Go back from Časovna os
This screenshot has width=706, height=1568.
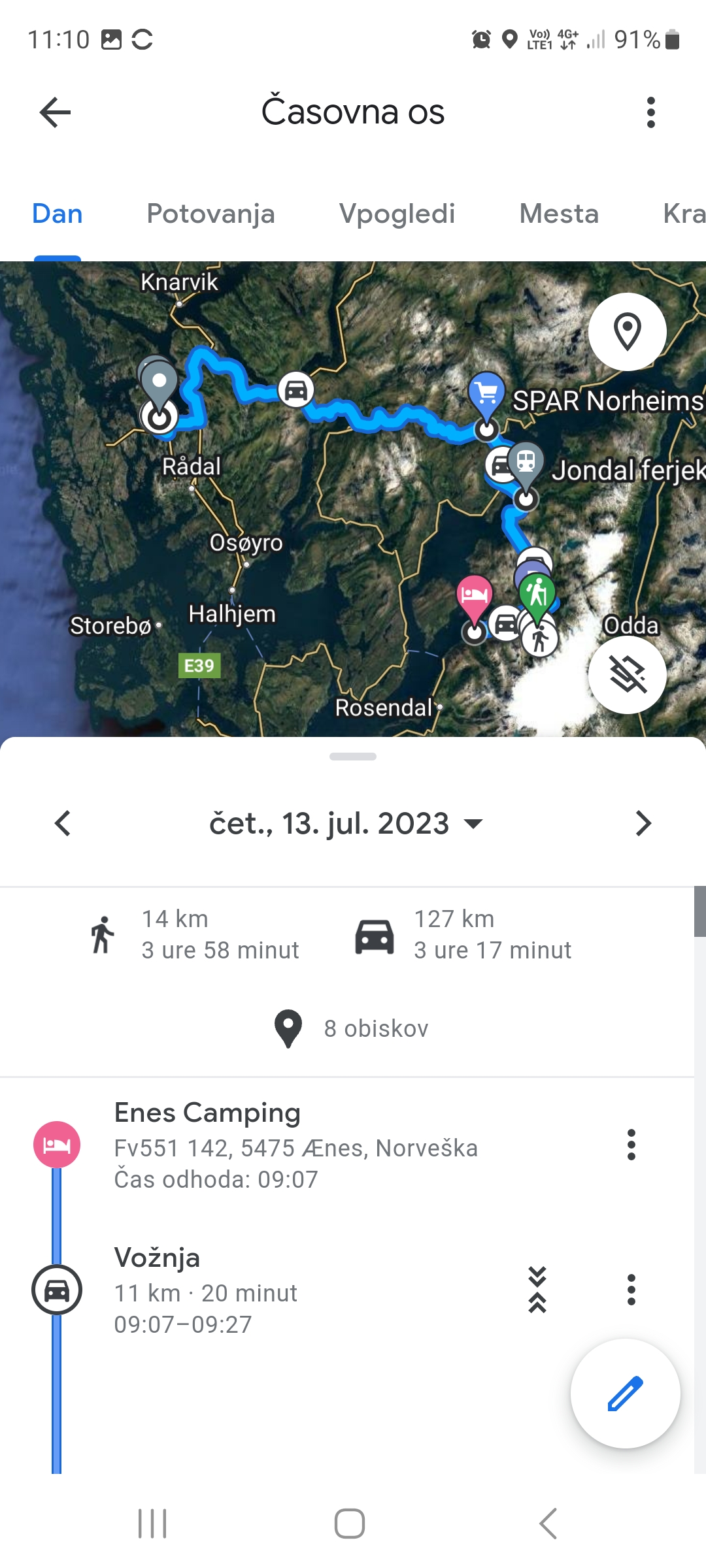click(x=56, y=112)
